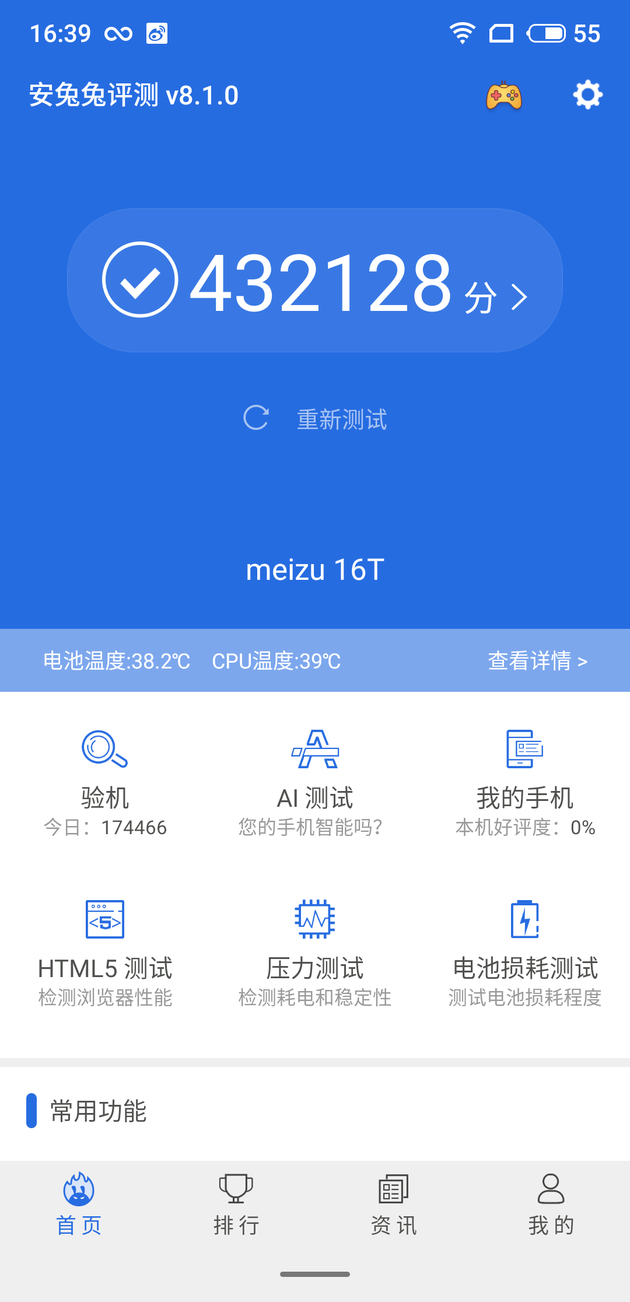Go to the 资讯 news tab
The width and height of the screenshot is (630, 1302).
pos(394,1204)
